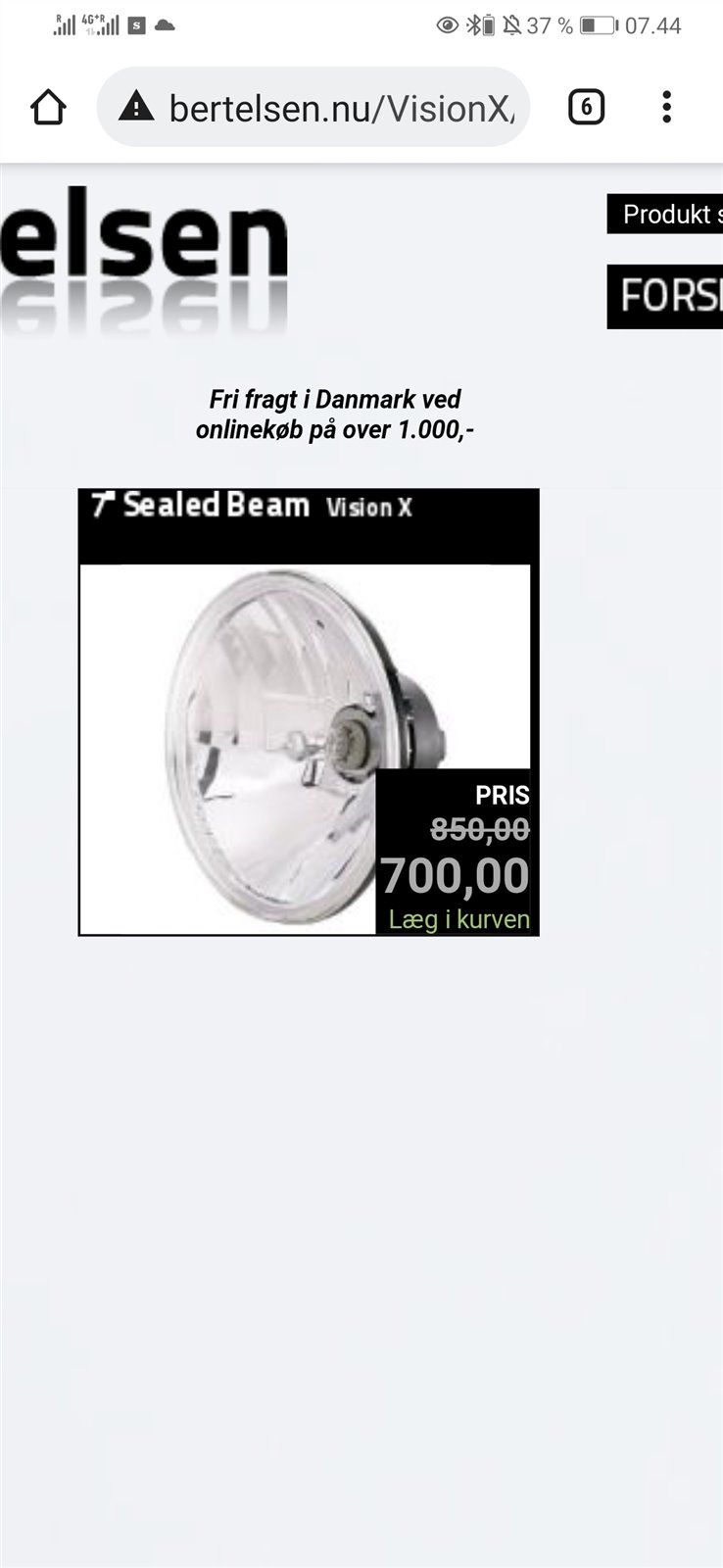The width and height of the screenshot is (723, 1568).
Task: Go to the browser home page
Action: (x=48, y=107)
